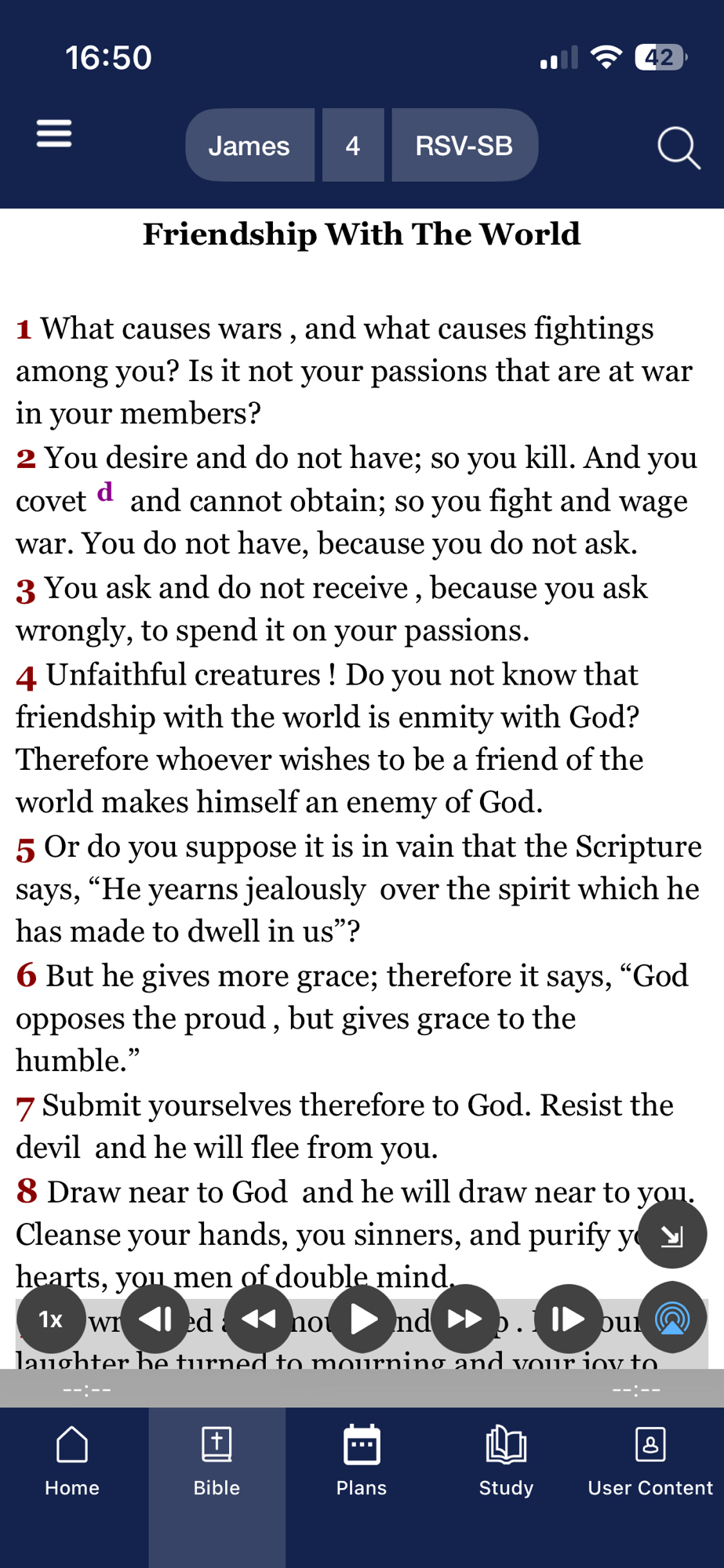Open the search magnifier
This screenshot has width=724, height=1568.
[x=678, y=147]
